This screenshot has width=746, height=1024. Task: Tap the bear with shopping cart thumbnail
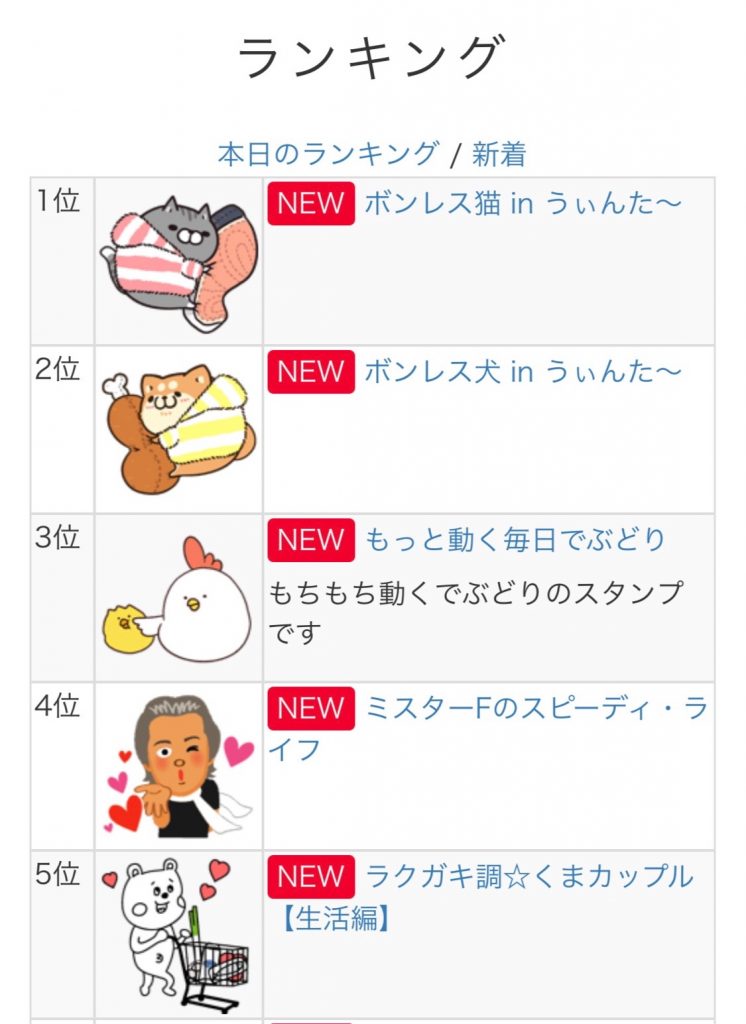click(x=179, y=935)
